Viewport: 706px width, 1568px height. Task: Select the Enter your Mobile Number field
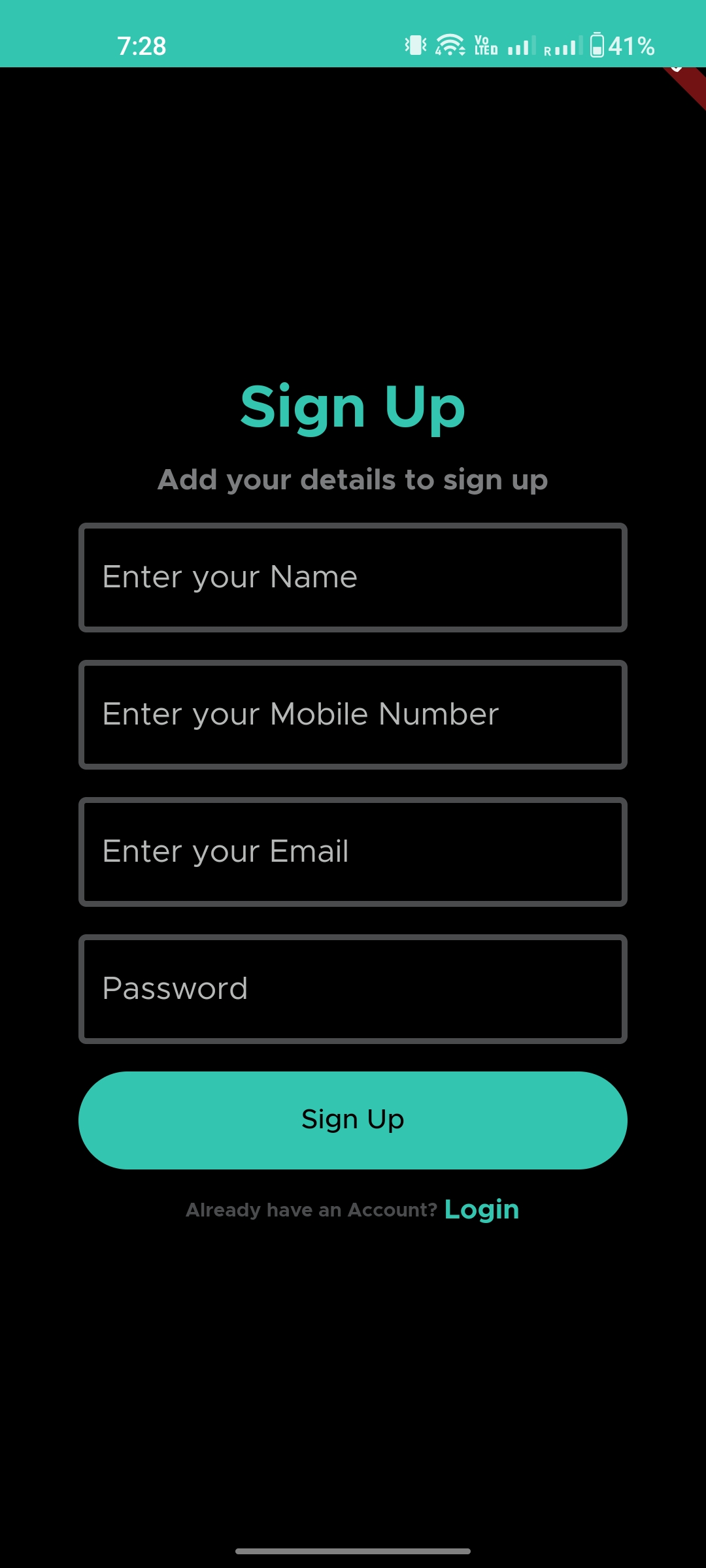click(353, 714)
